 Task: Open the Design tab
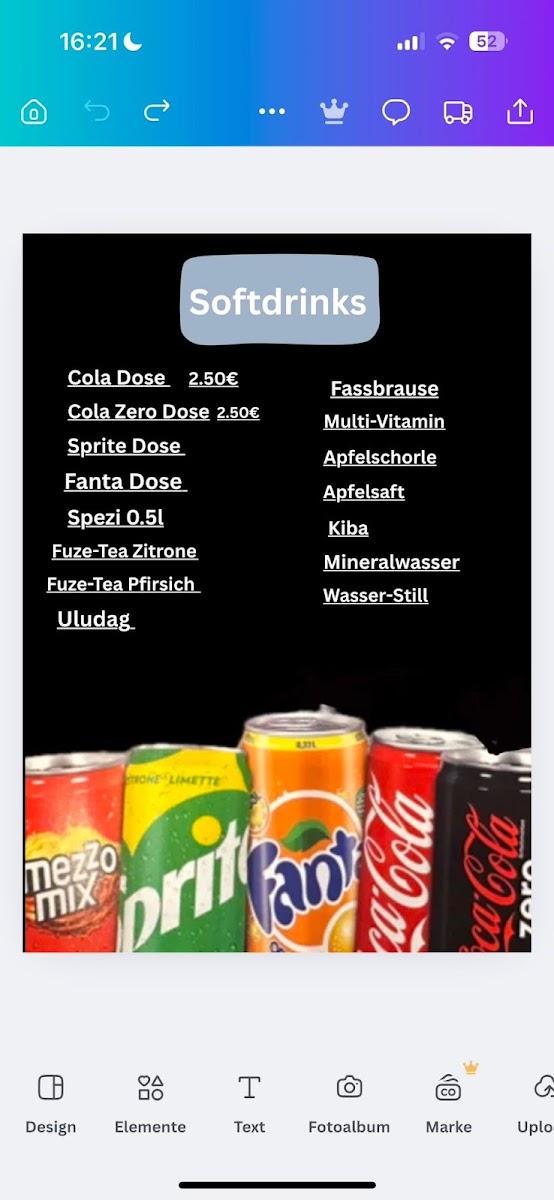click(x=51, y=1105)
